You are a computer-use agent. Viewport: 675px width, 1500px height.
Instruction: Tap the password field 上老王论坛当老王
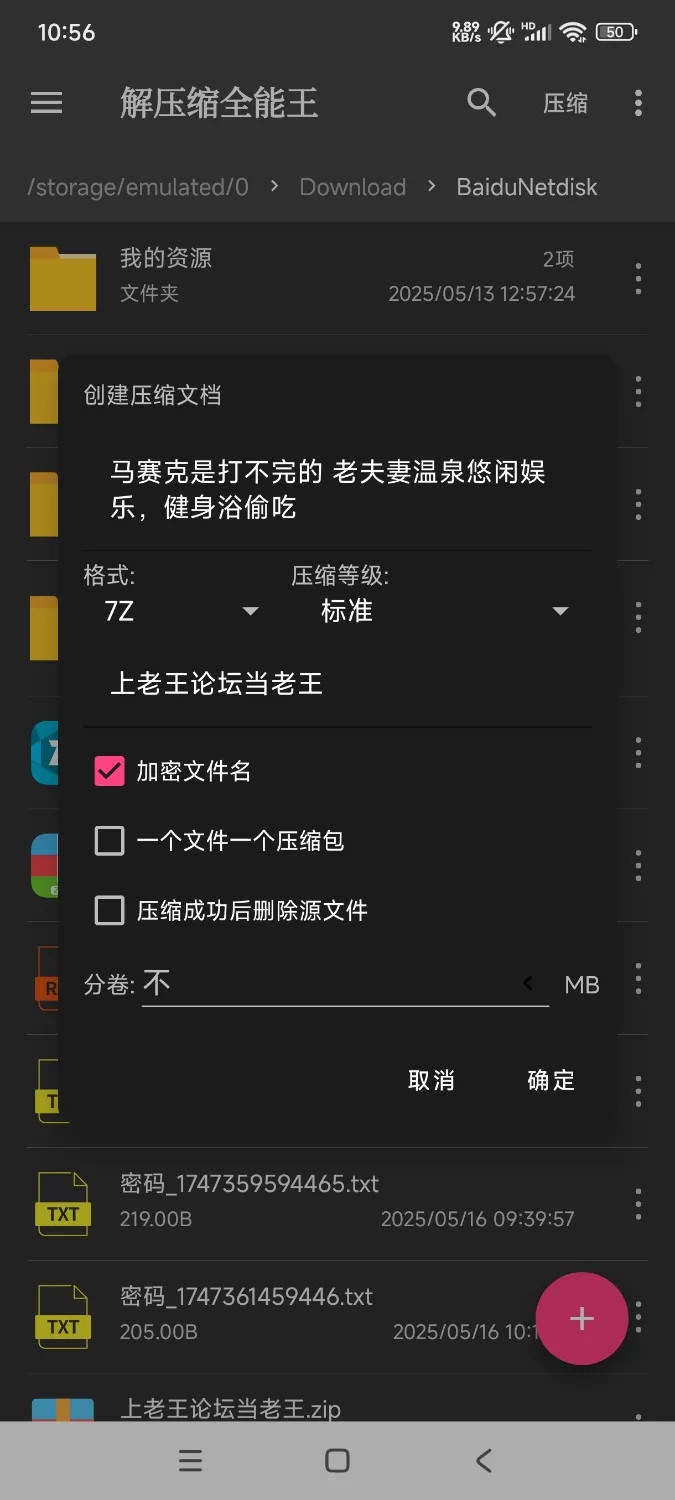click(338, 684)
